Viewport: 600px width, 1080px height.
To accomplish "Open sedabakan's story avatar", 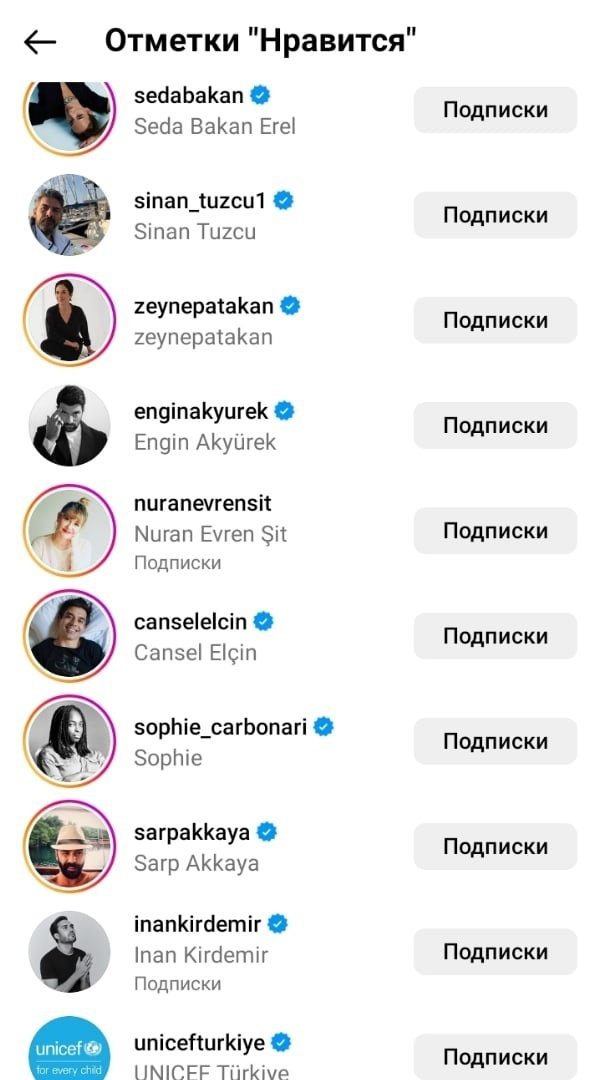I will point(69,110).
